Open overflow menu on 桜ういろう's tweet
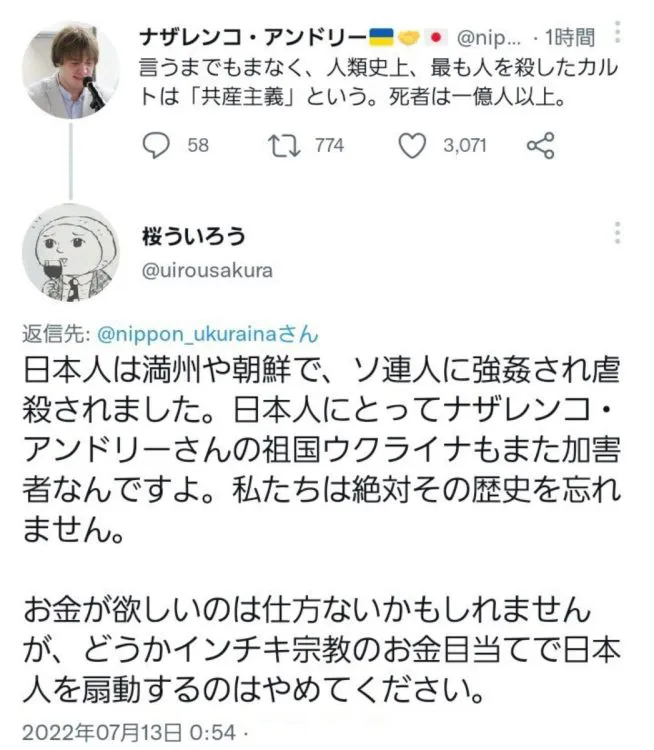Screen dimensions: 654x750 618,233
